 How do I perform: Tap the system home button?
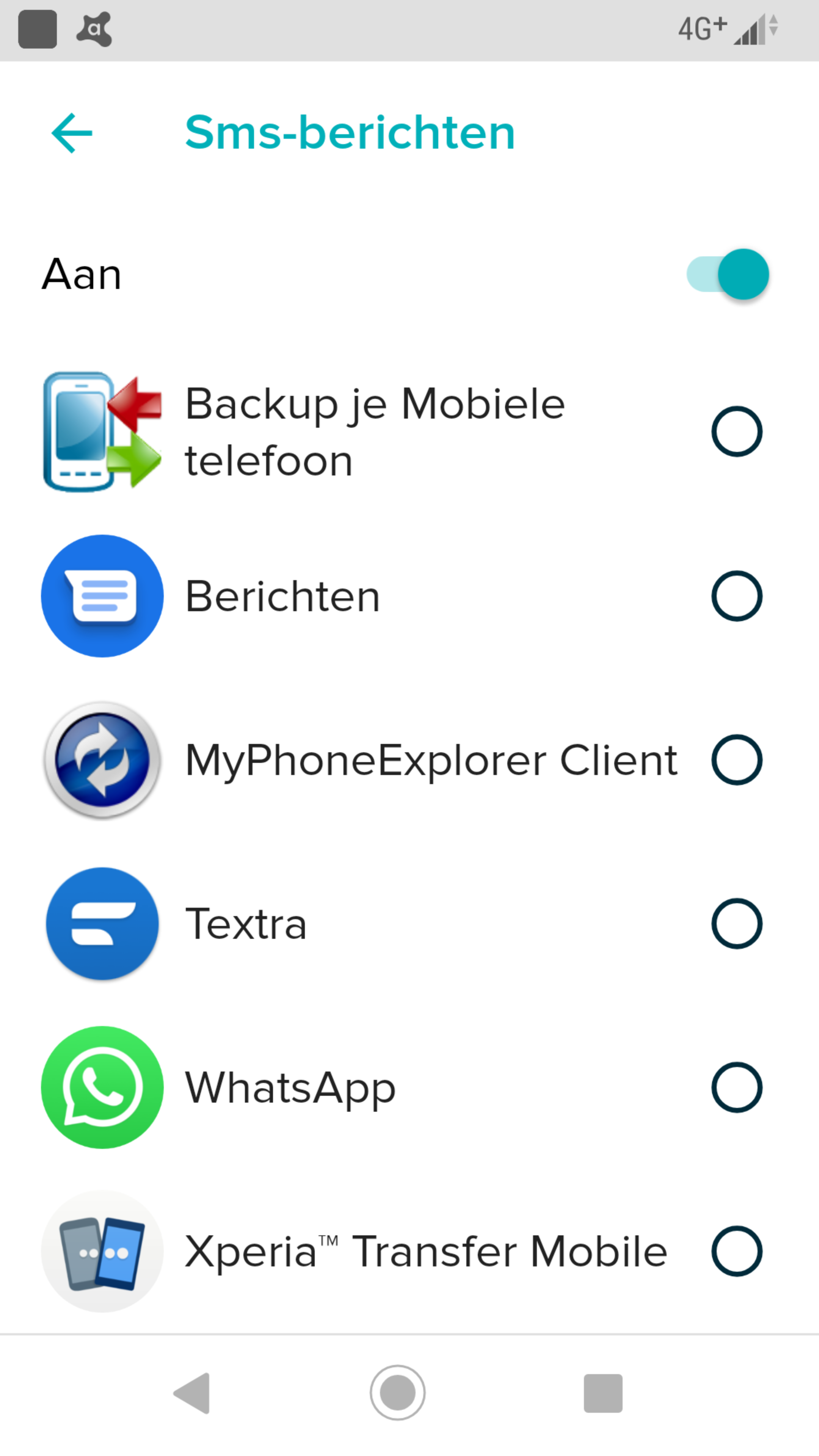(397, 1393)
